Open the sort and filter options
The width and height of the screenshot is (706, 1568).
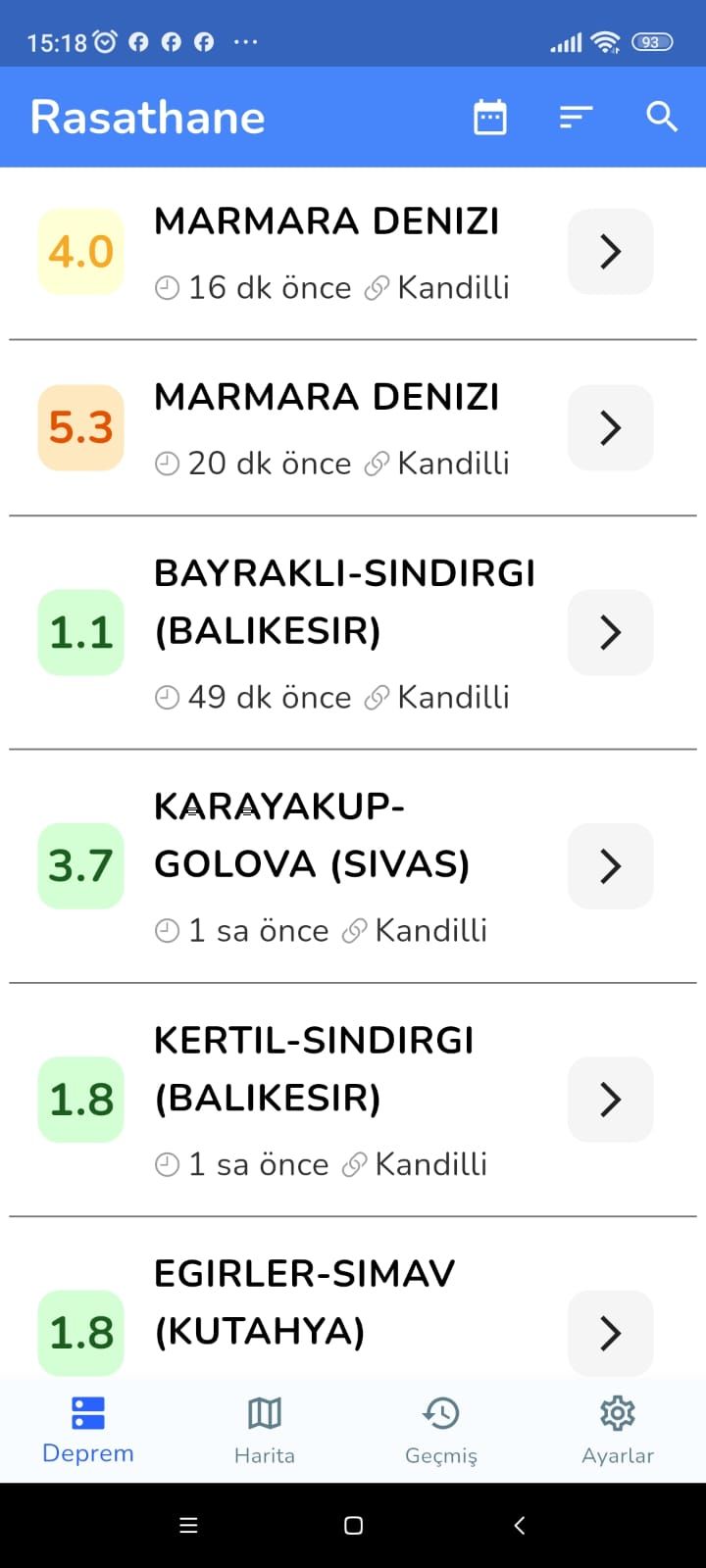coord(576,118)
